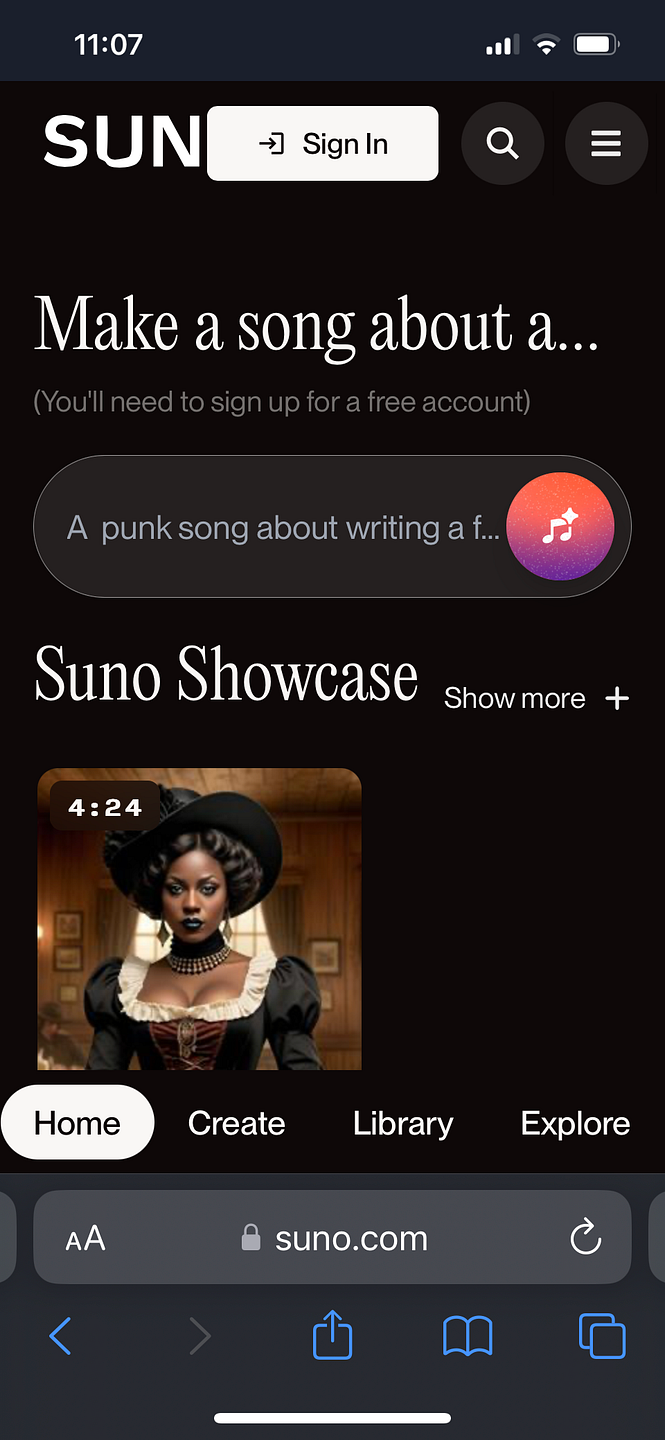This screenshot has height=1440, width=665.
Task: Switch to the Create tab
Action: (x=237, y=1123)
